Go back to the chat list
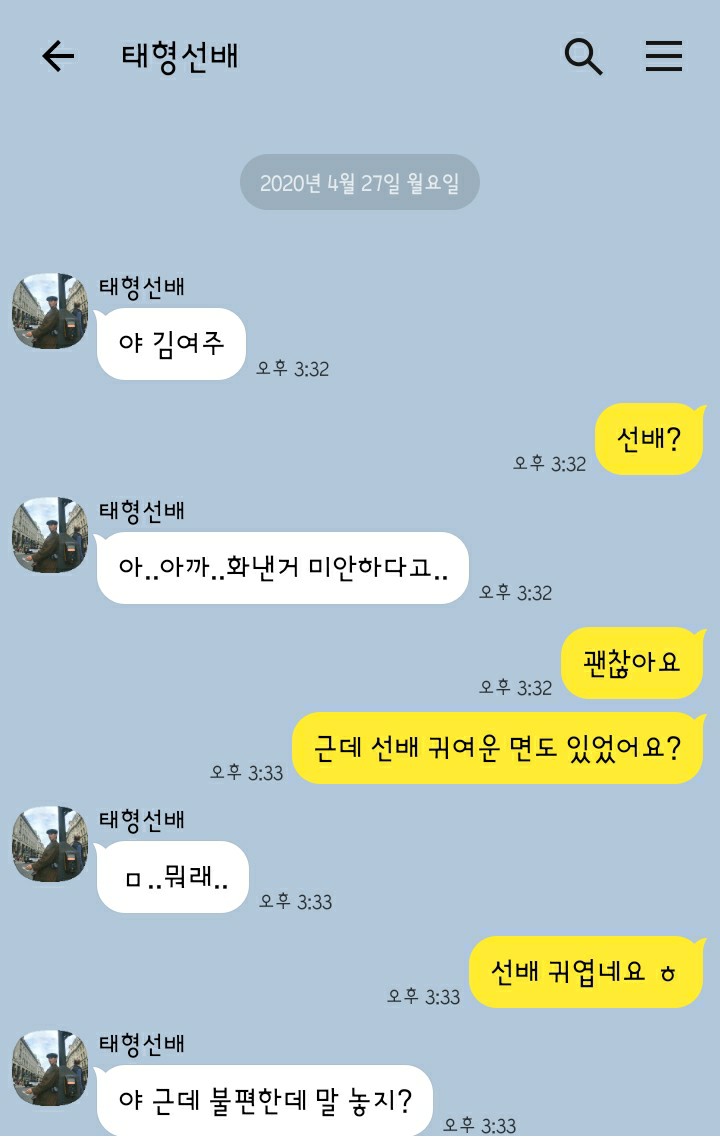This screenshot has height=1137, width=720. [x=58, y=57]
